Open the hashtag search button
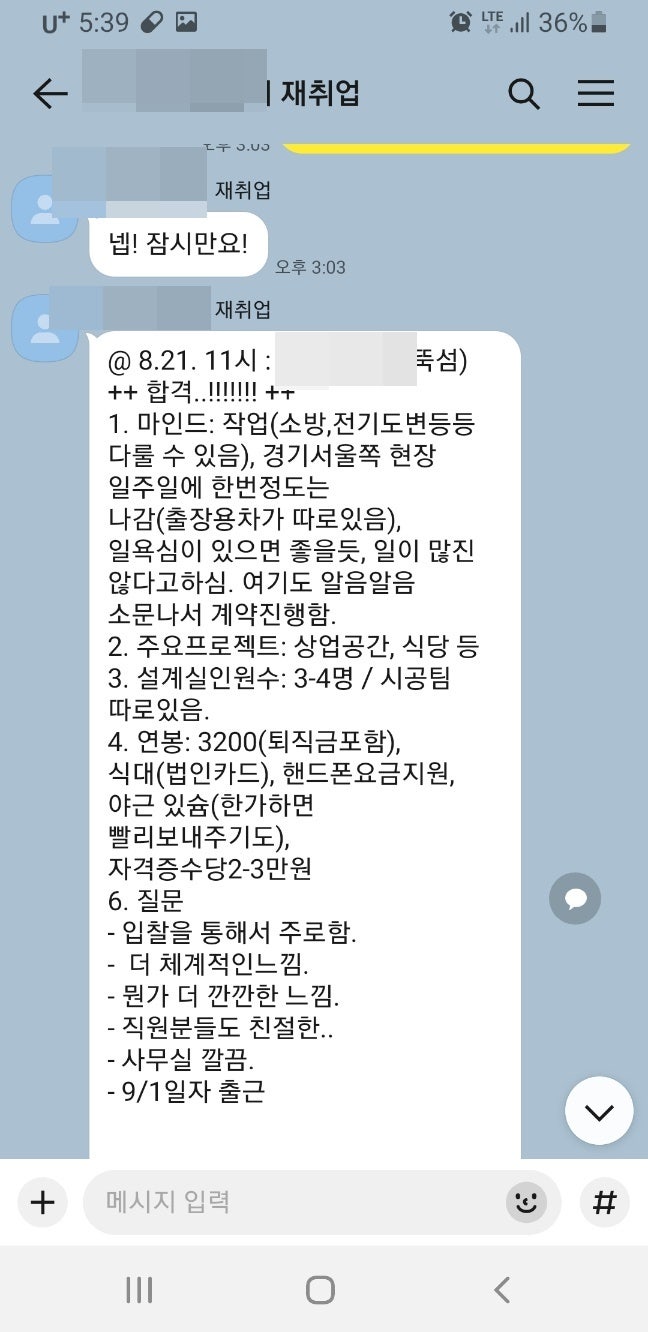Screen dimensions: 648x1332 (604, 1202)
